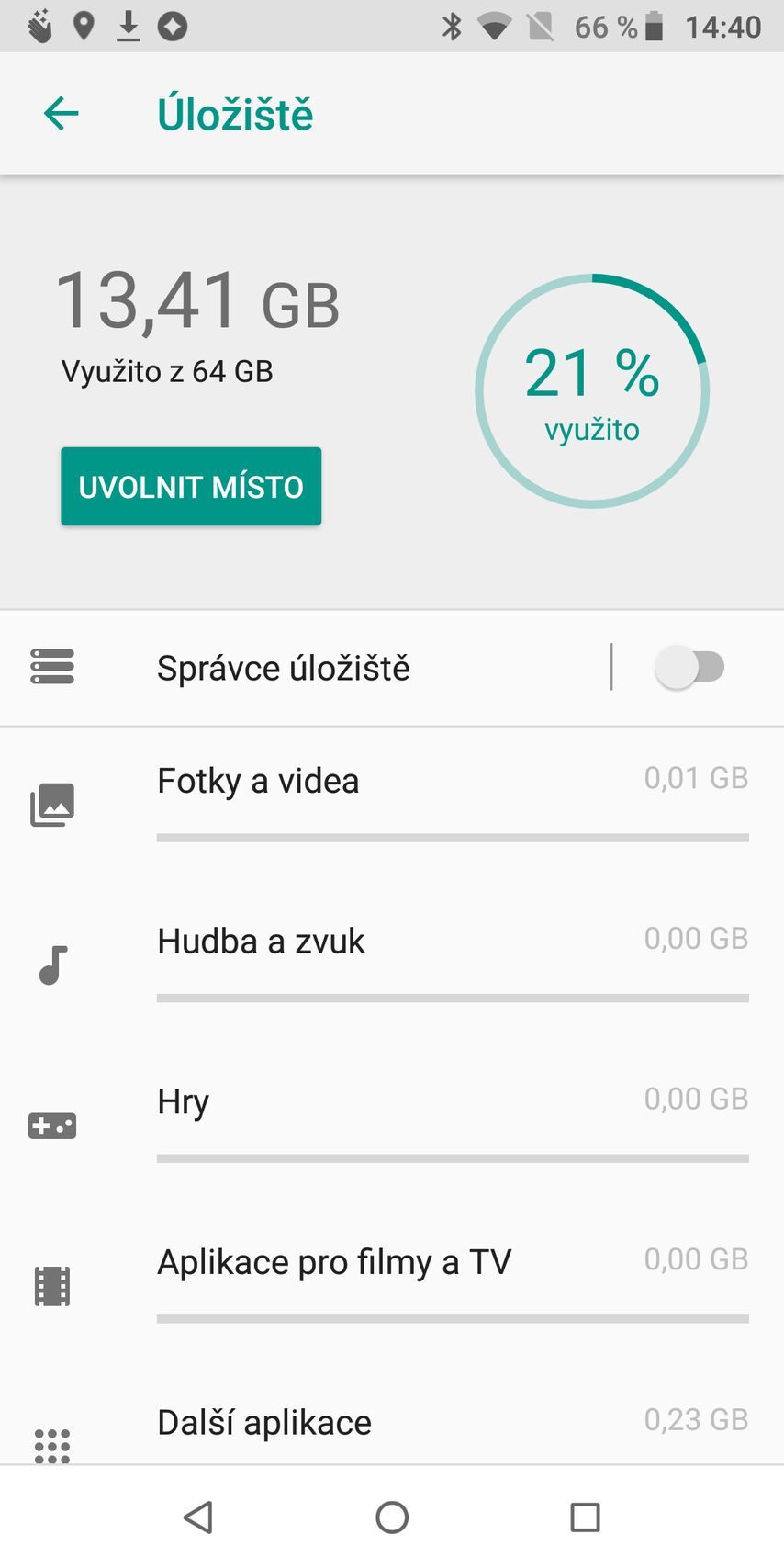Click the Hry gamepad icon
This screenshot has width=784, height=1568.
(x=52, y=1125)
